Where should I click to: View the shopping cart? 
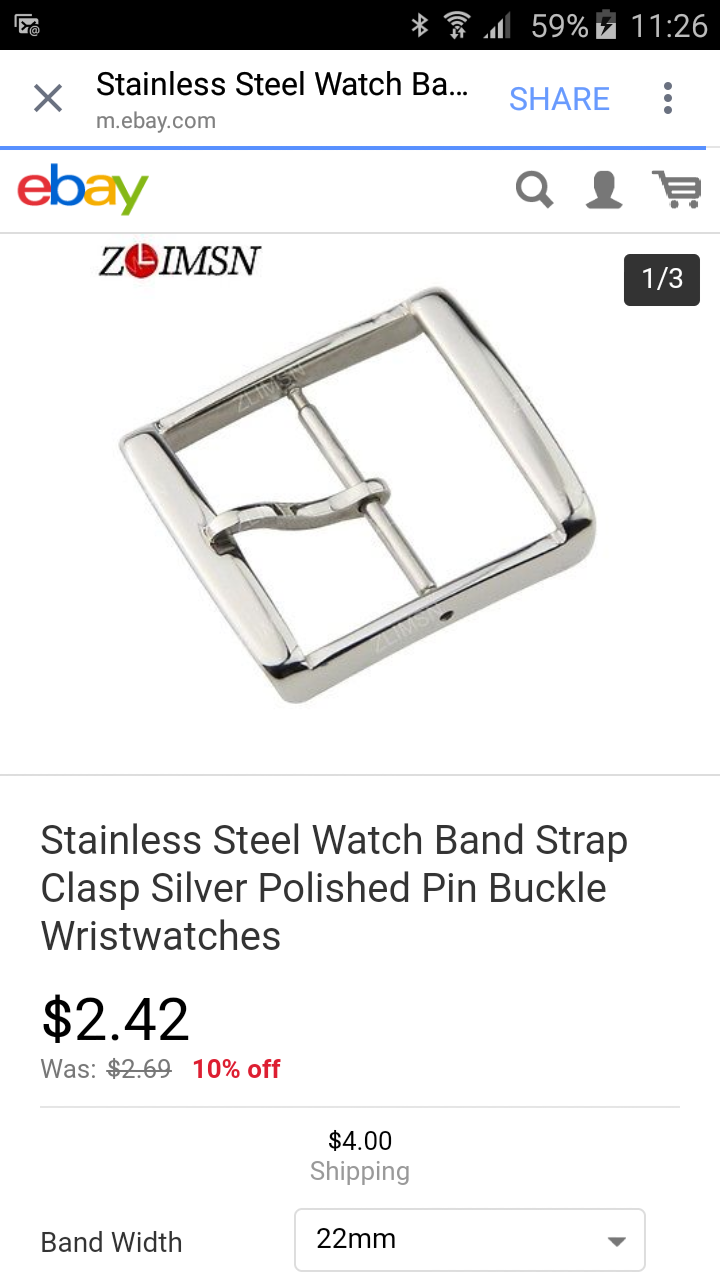[677, 189]
